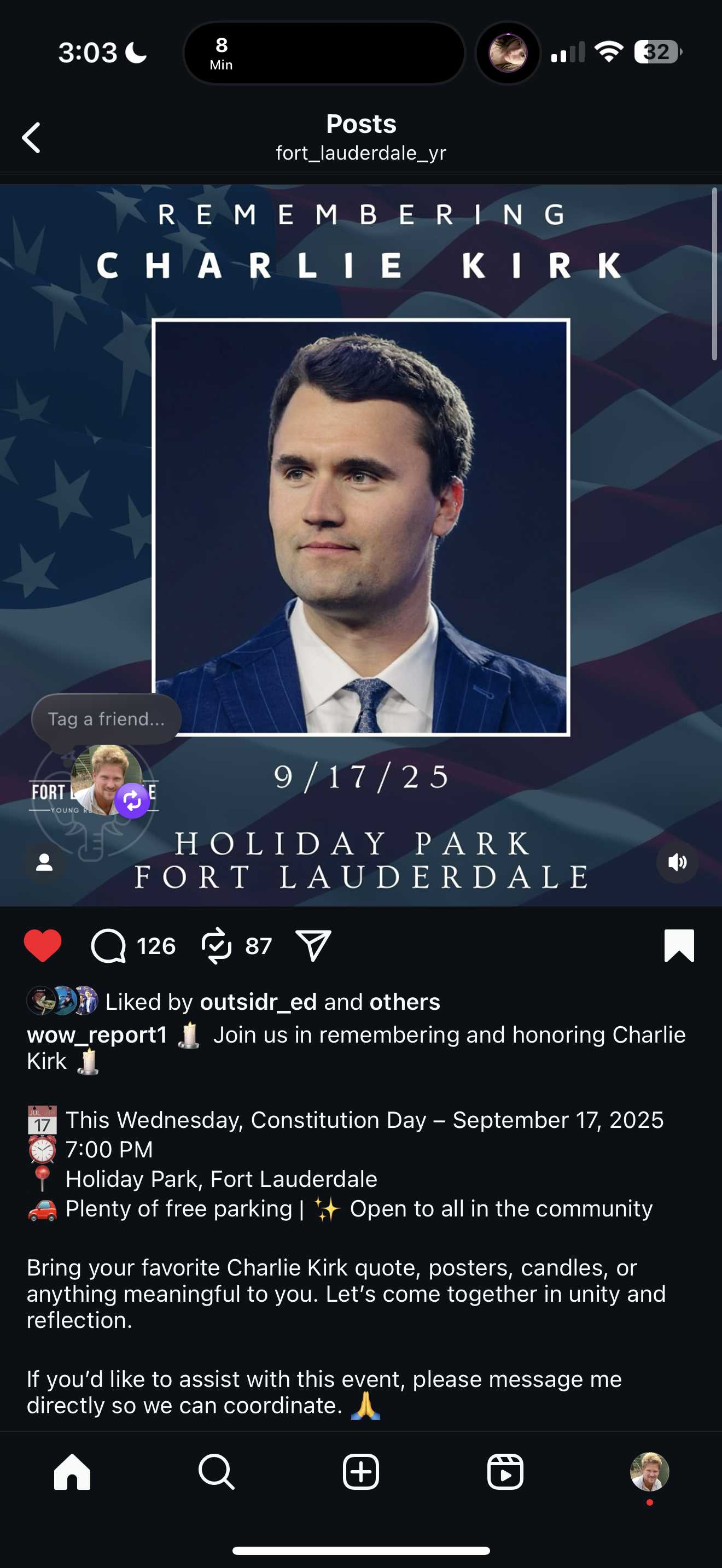This screenshot has width=722, height=1568.
Task: Open the comments on this post
Action: click(108, 946)
